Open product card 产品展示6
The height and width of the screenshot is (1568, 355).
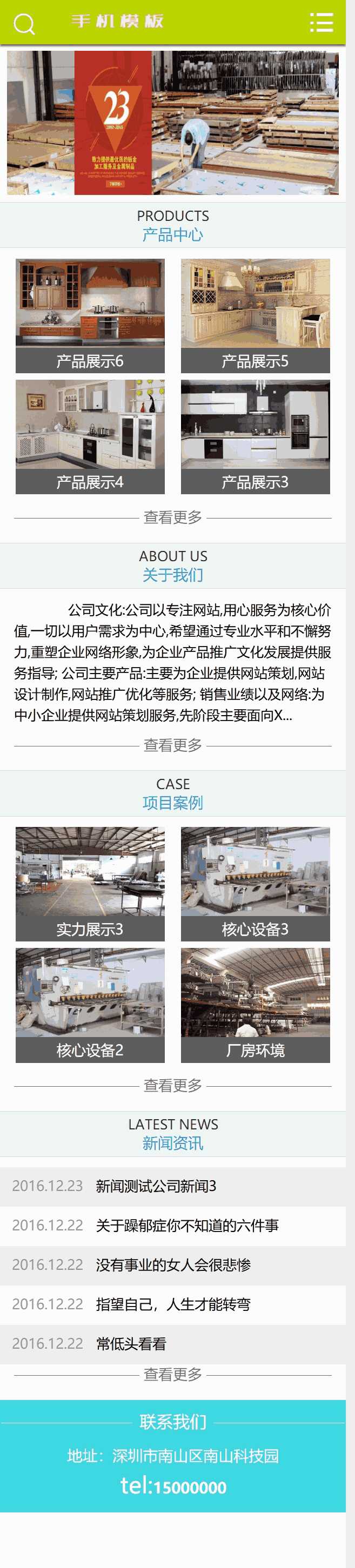(x=90, y=315)
